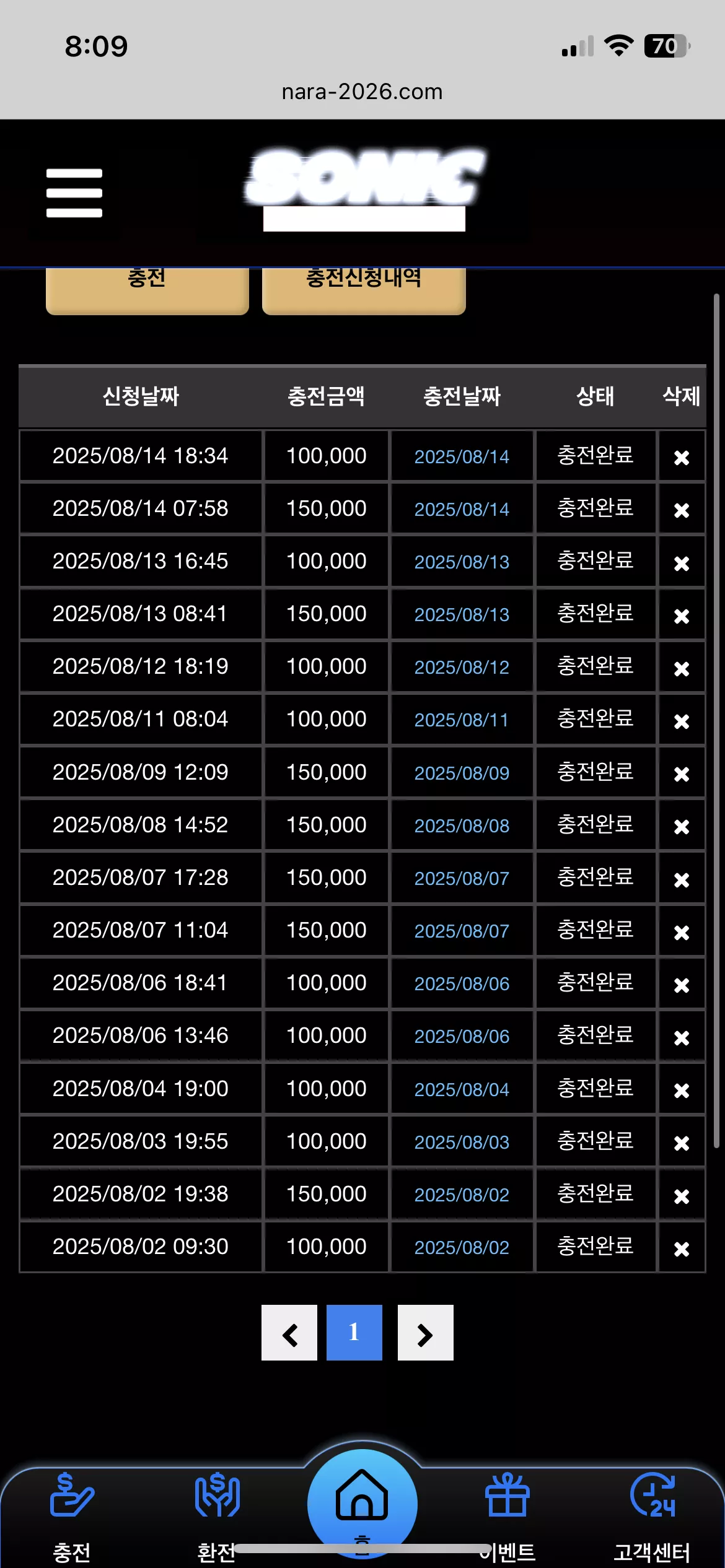Go to the previous page arrow

(289, 1333)
